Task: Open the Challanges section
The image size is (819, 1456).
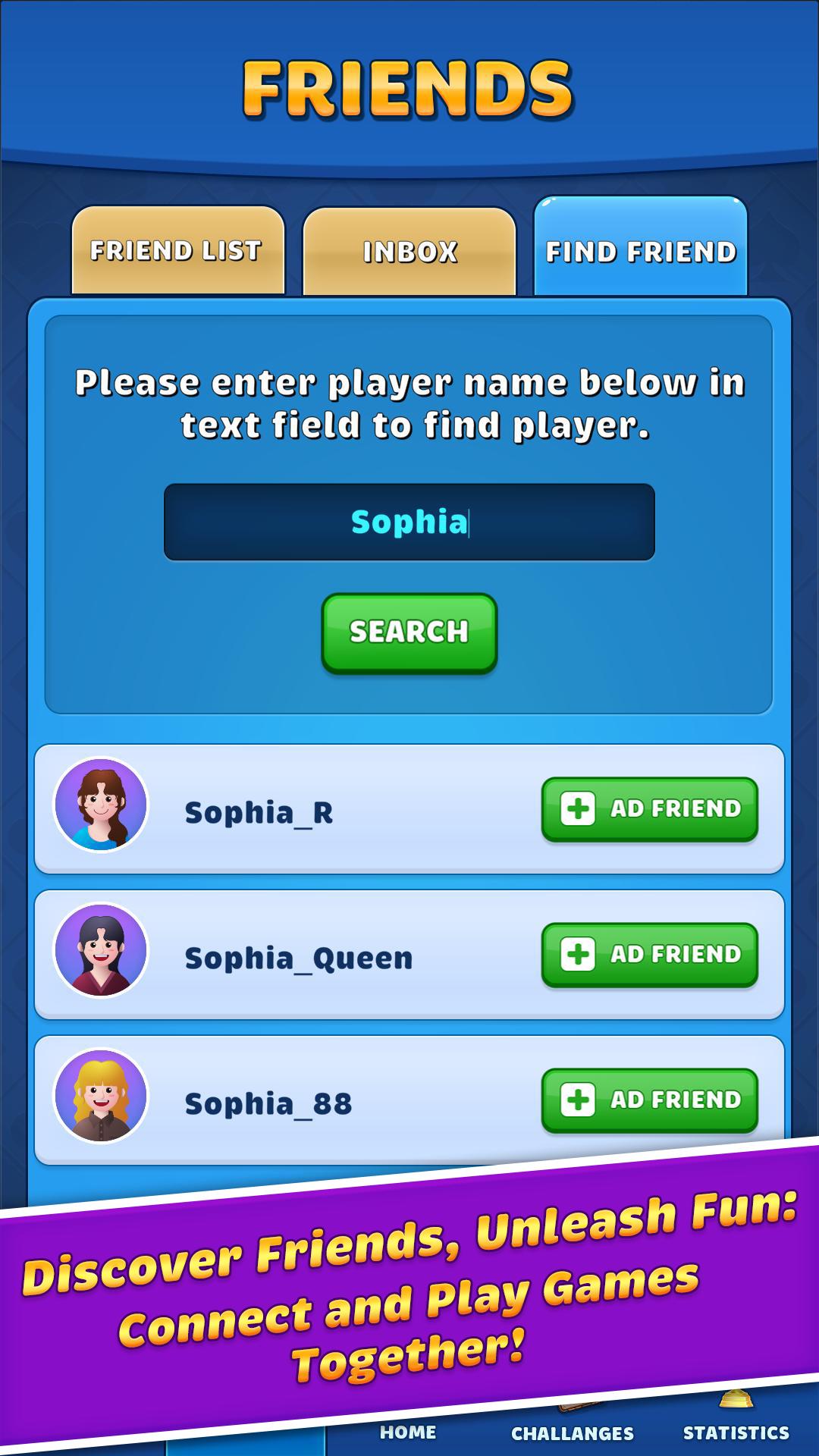Action: (573, 1432)
